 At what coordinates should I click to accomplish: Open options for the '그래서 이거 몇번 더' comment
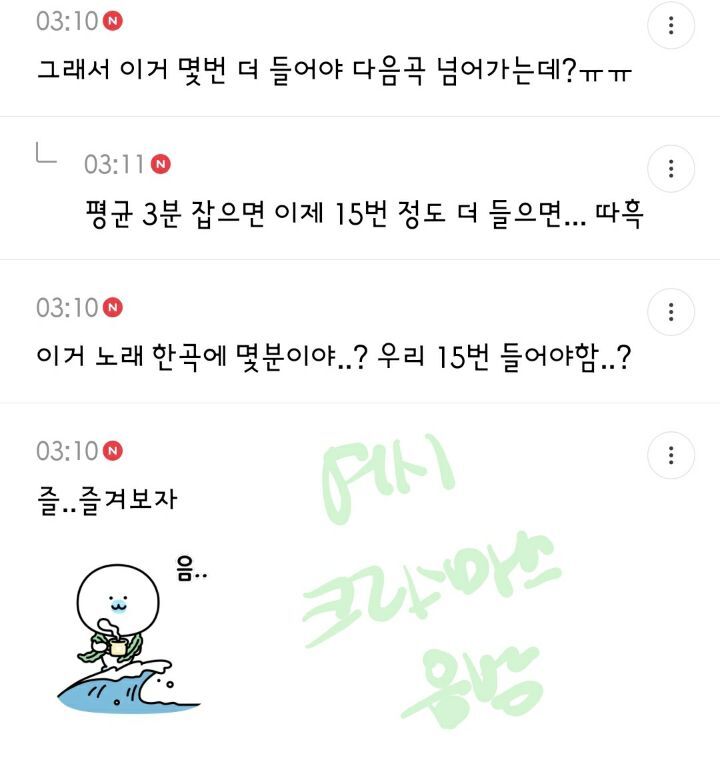[x=671, y=26]
